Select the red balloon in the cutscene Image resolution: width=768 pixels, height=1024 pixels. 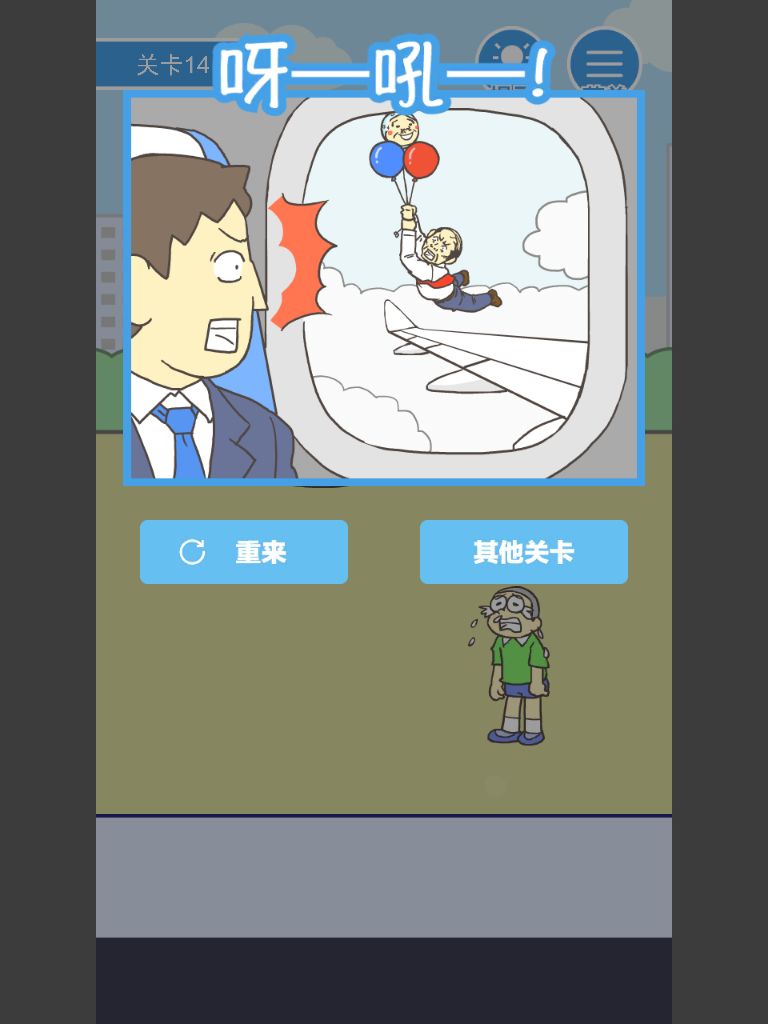click(x=421, y=159)
